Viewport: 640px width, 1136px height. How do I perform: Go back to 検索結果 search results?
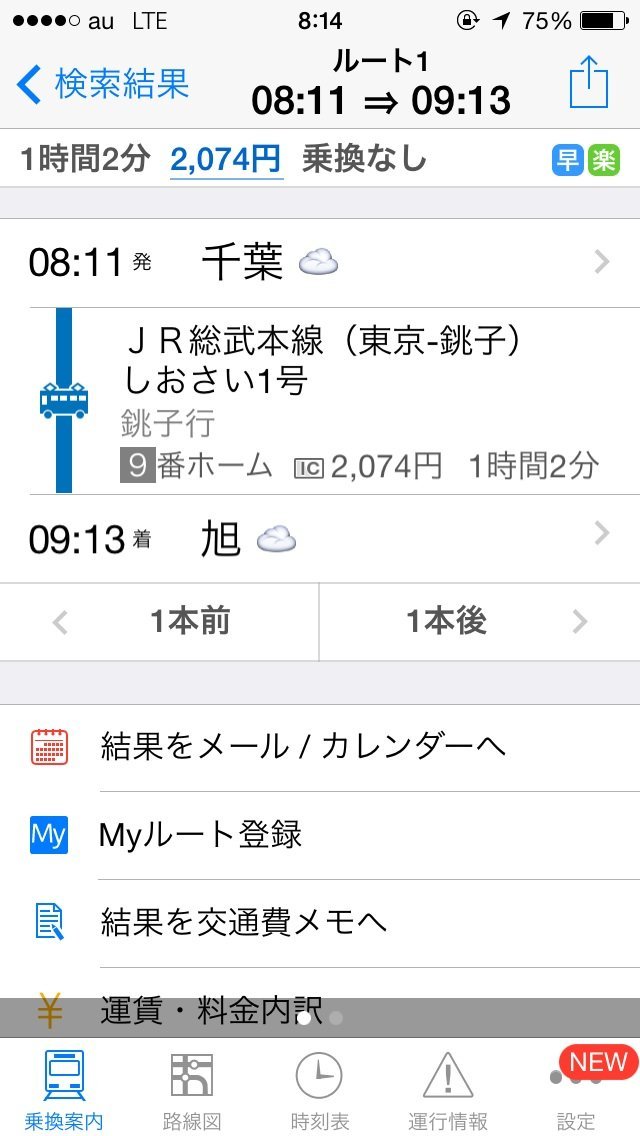coord(104,84)
